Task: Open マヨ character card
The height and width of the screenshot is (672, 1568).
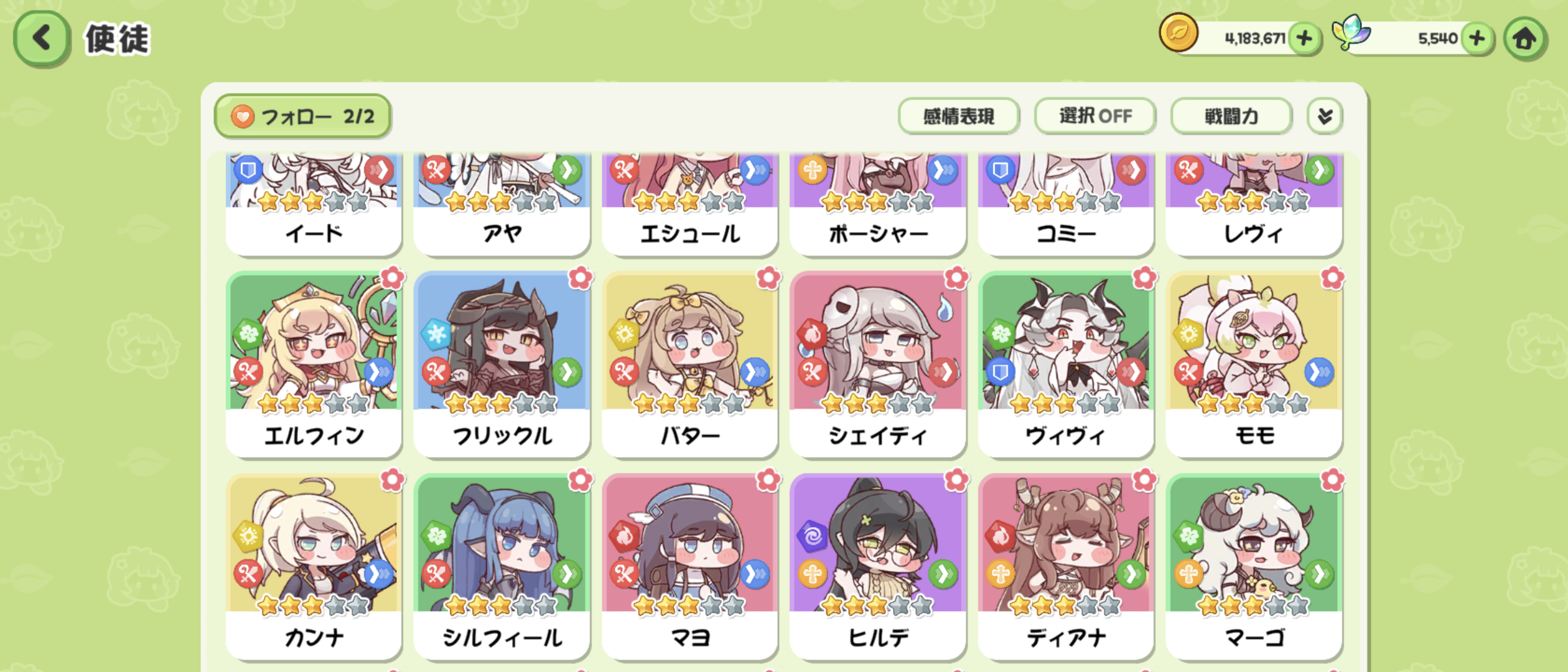Action: (690, 566)
